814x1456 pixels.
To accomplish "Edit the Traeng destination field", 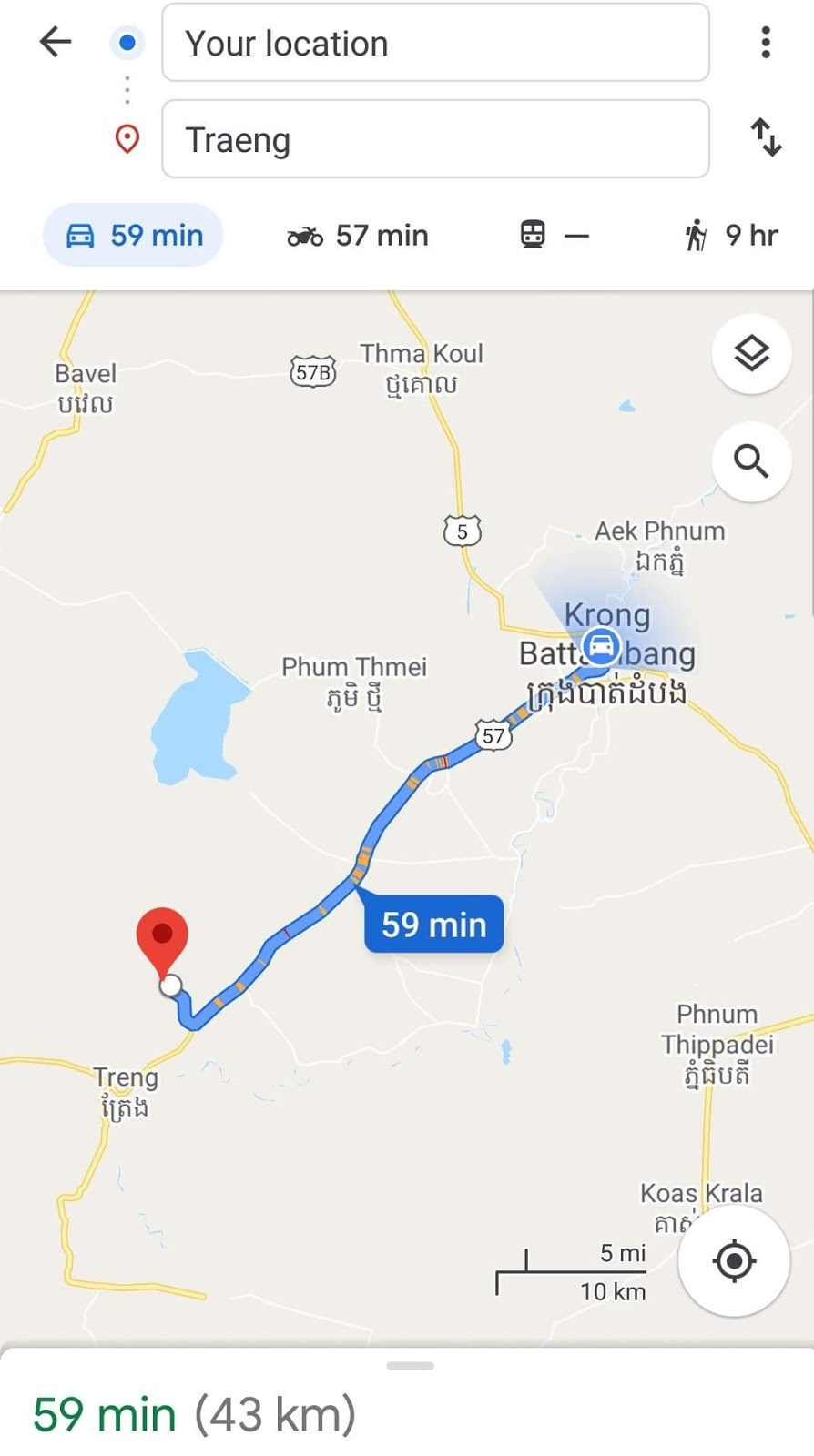I will tap(435, 139).
